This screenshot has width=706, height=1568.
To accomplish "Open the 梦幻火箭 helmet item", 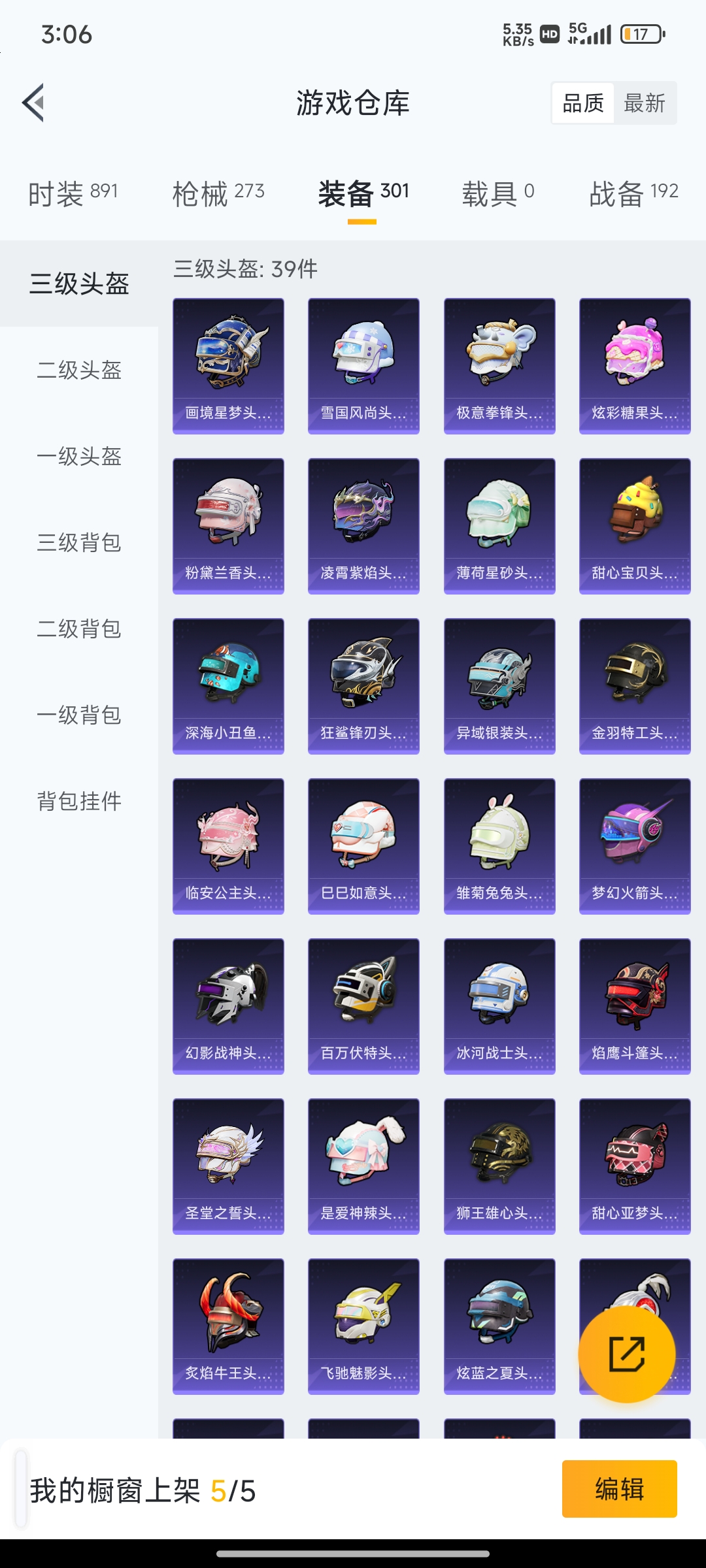I will tap(635, 846).
